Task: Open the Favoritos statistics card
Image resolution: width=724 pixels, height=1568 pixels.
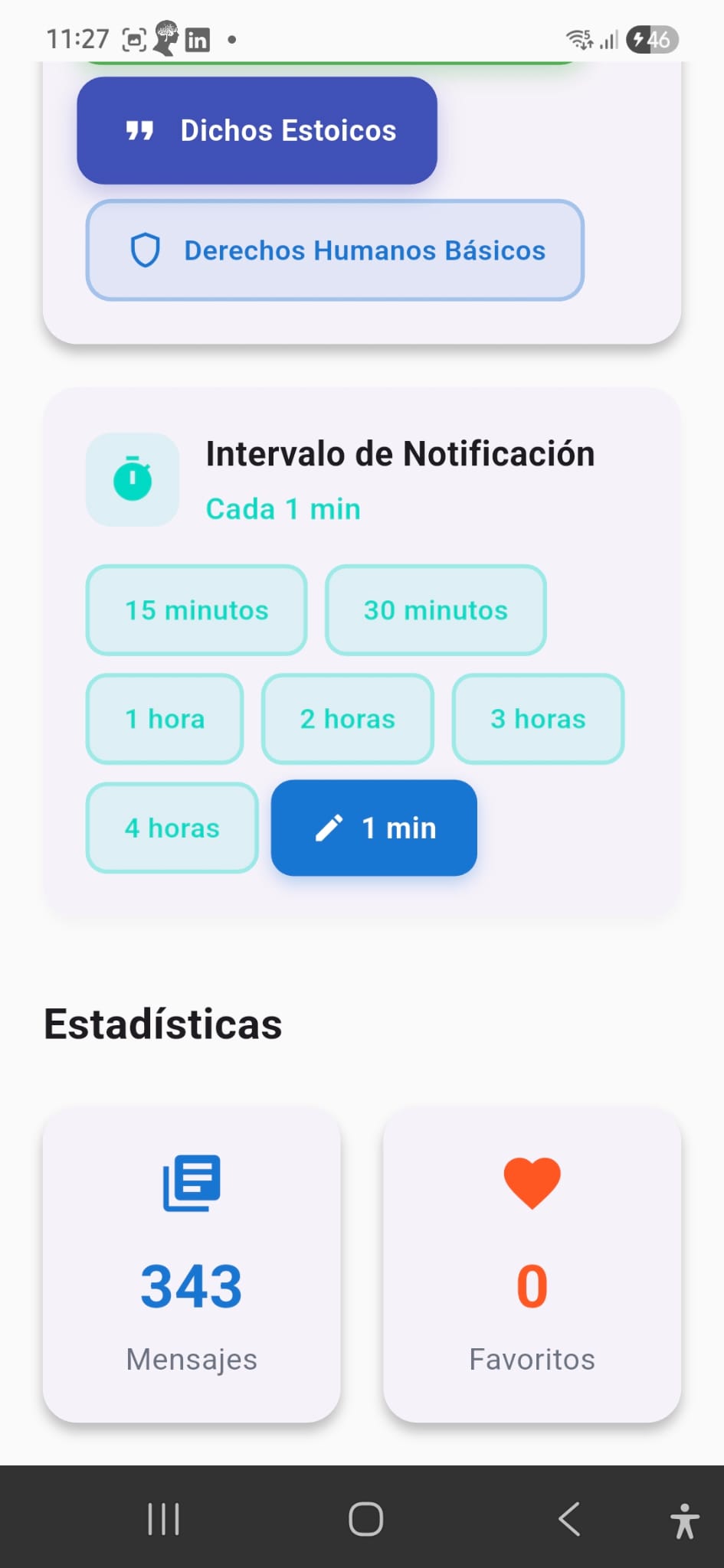Action: 532,1264
